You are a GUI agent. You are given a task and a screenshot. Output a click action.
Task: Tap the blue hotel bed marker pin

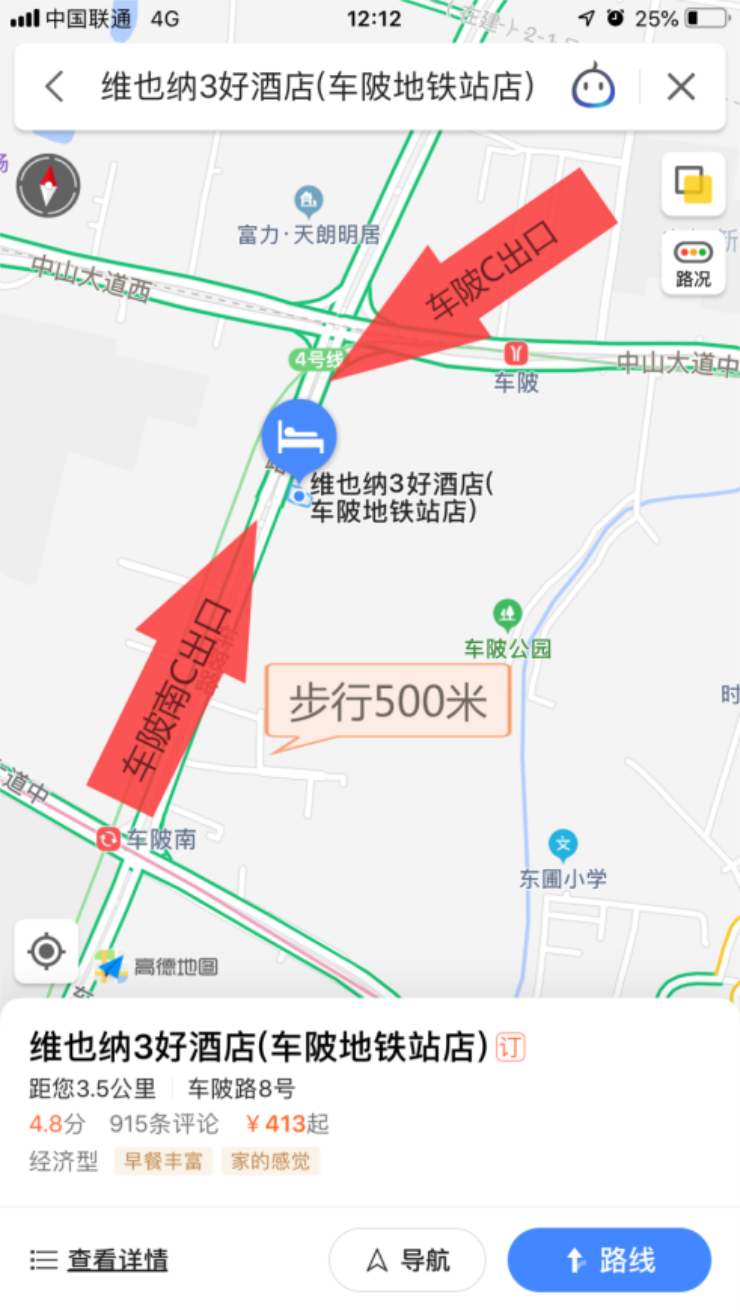302,433
